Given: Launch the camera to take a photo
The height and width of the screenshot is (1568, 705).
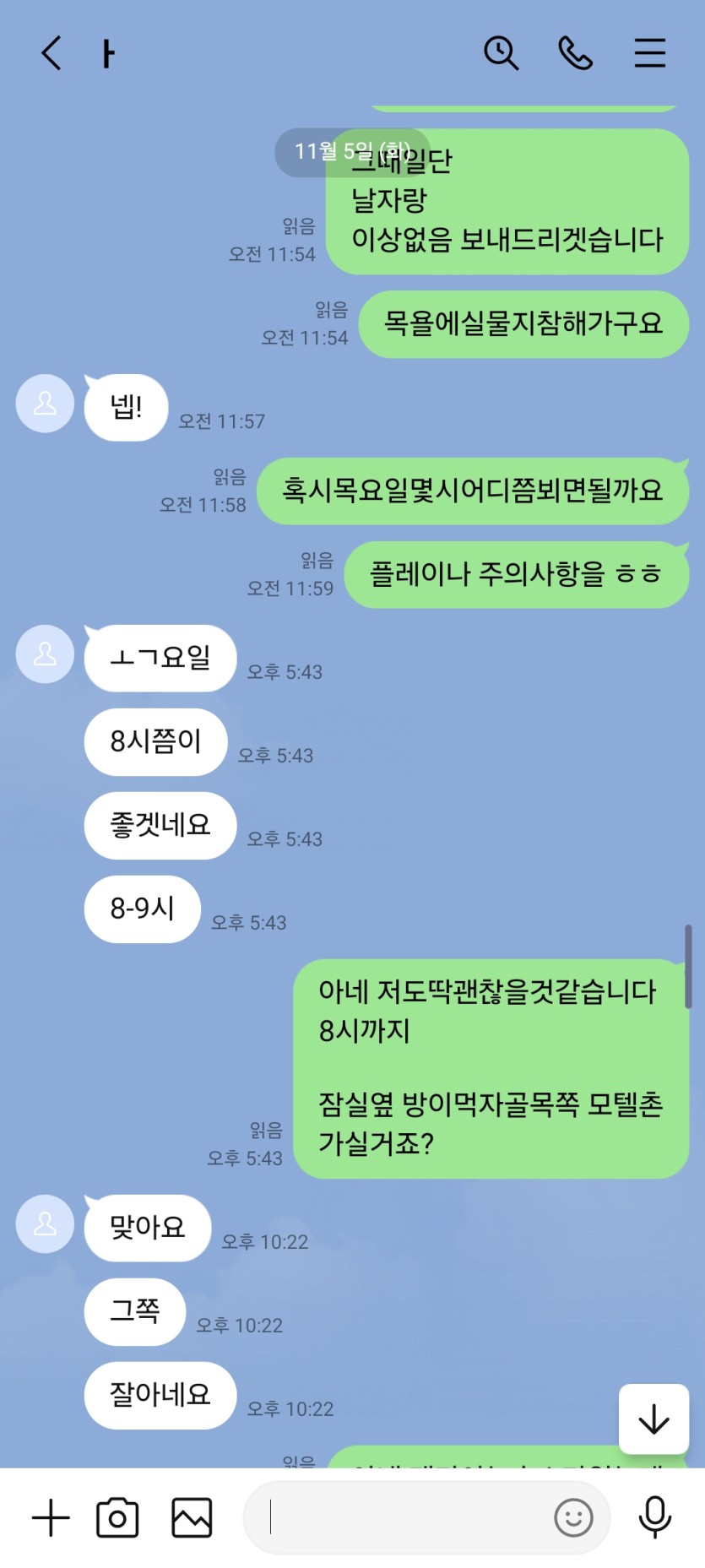Looking at the screenshot, I should 117,1517.
